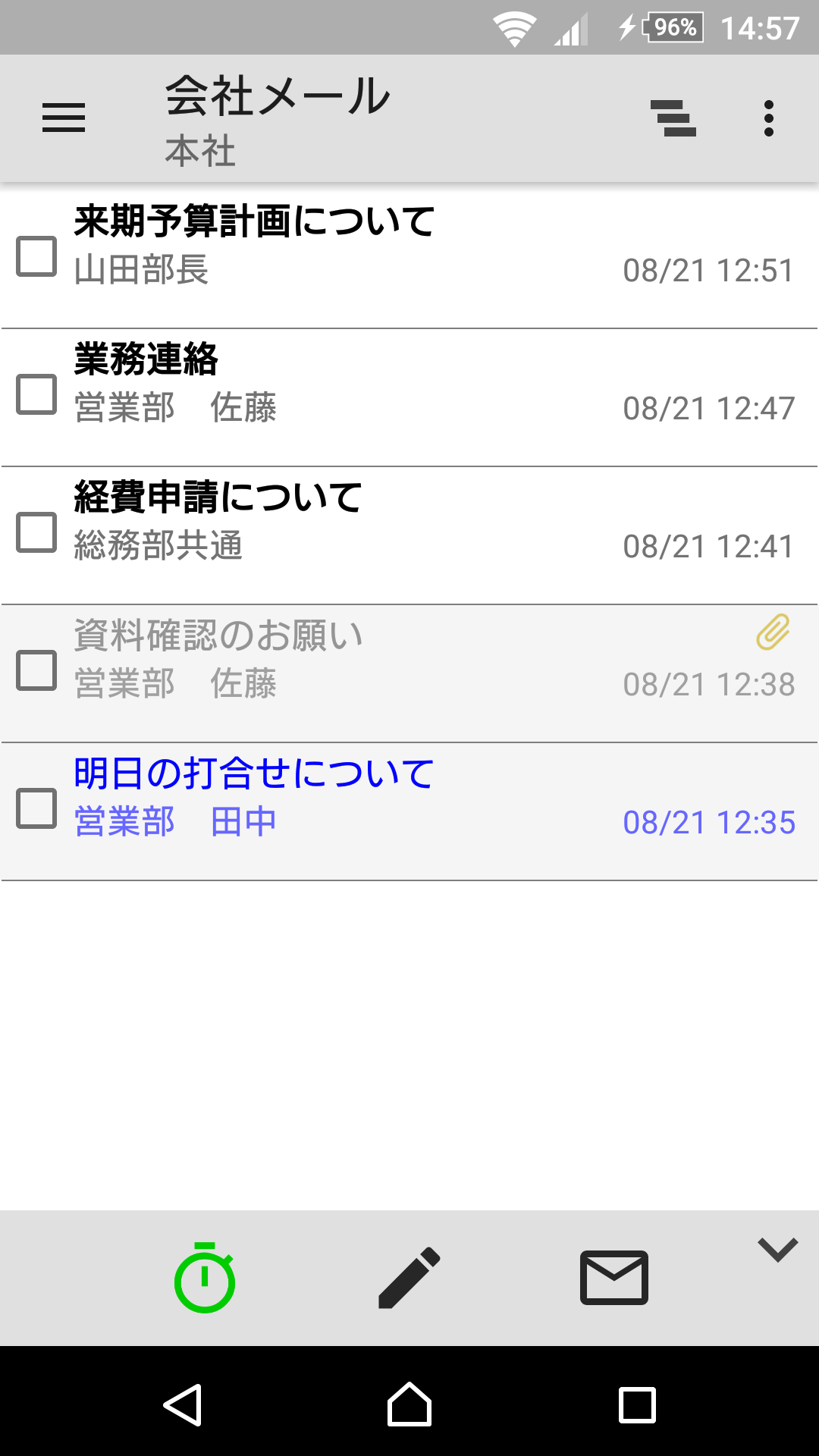
Task: Tap the envelope mail icon
Action: click(x=614, y=1279)
